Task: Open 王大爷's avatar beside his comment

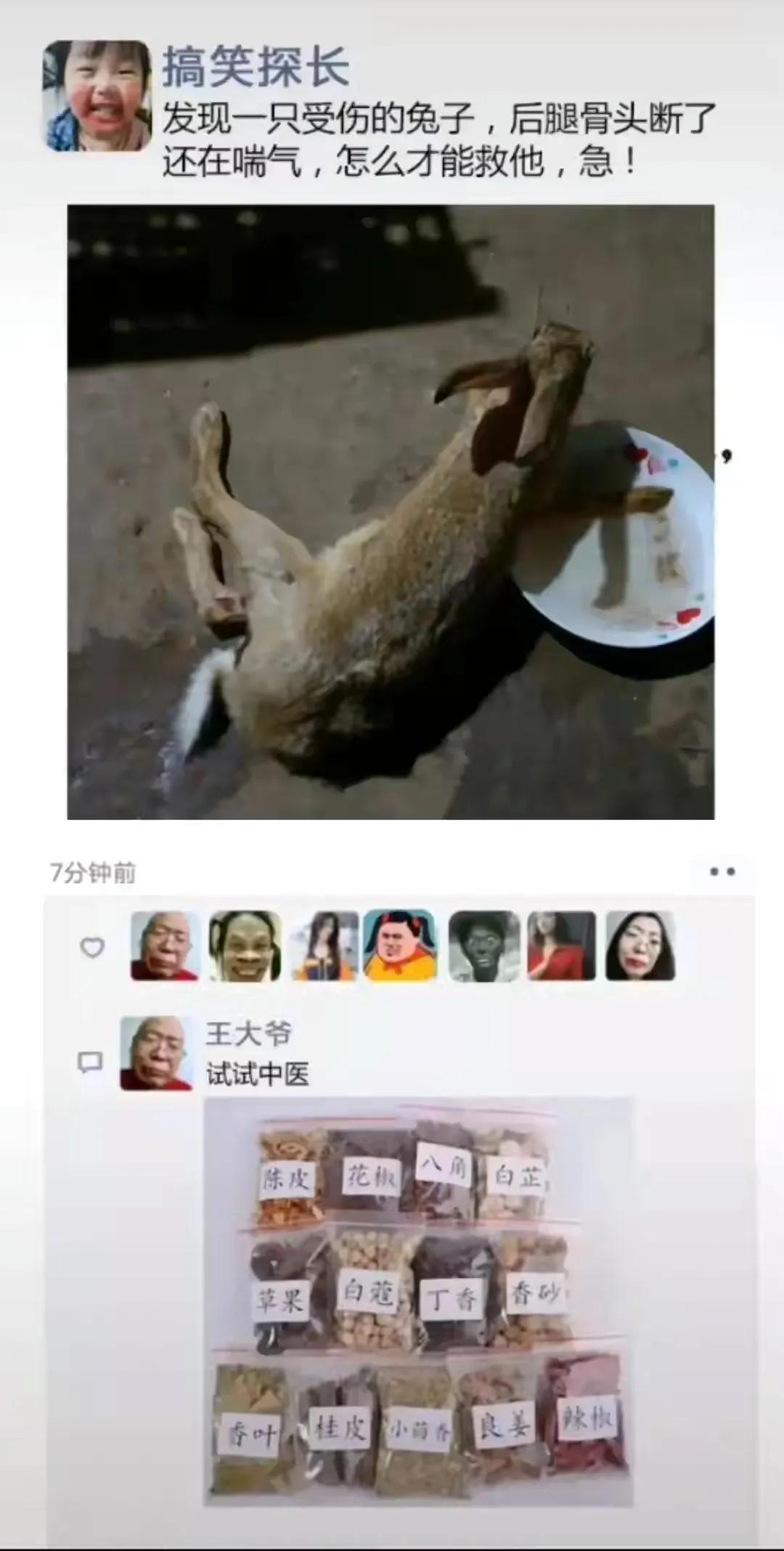Action: 156,1053
